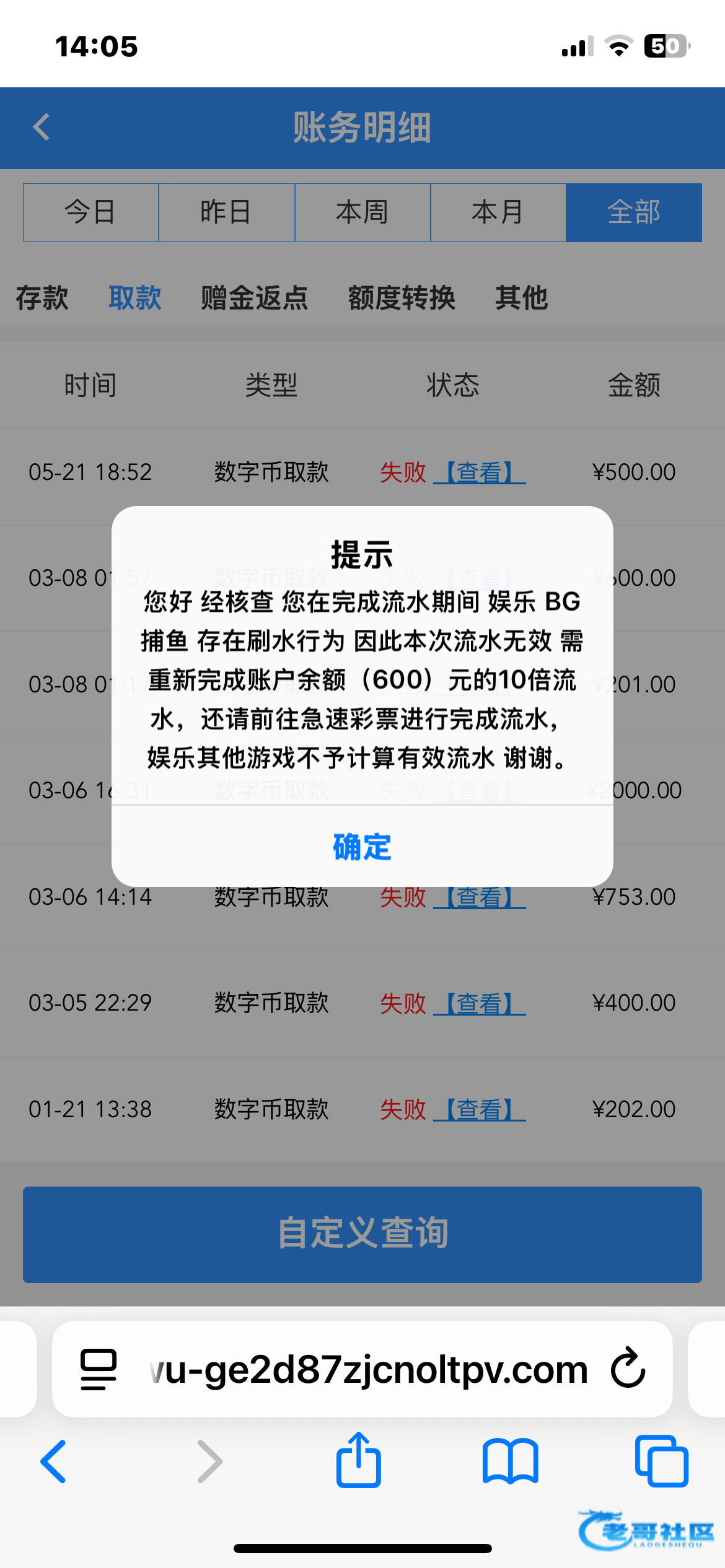The image size is (725, 1568).
Task: Select the 本月 period
Action: point(498,212)
